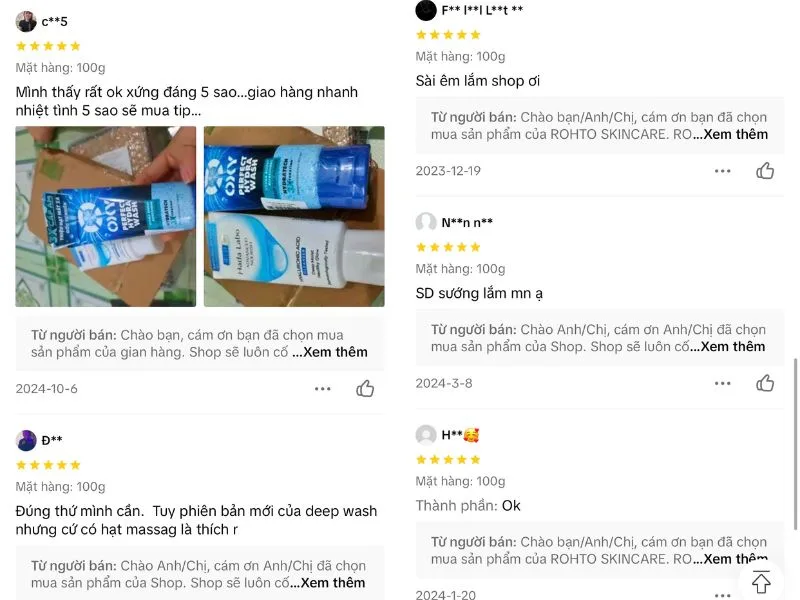
Task: Expand seller reply under c**5's review
Action: (330, 352)
